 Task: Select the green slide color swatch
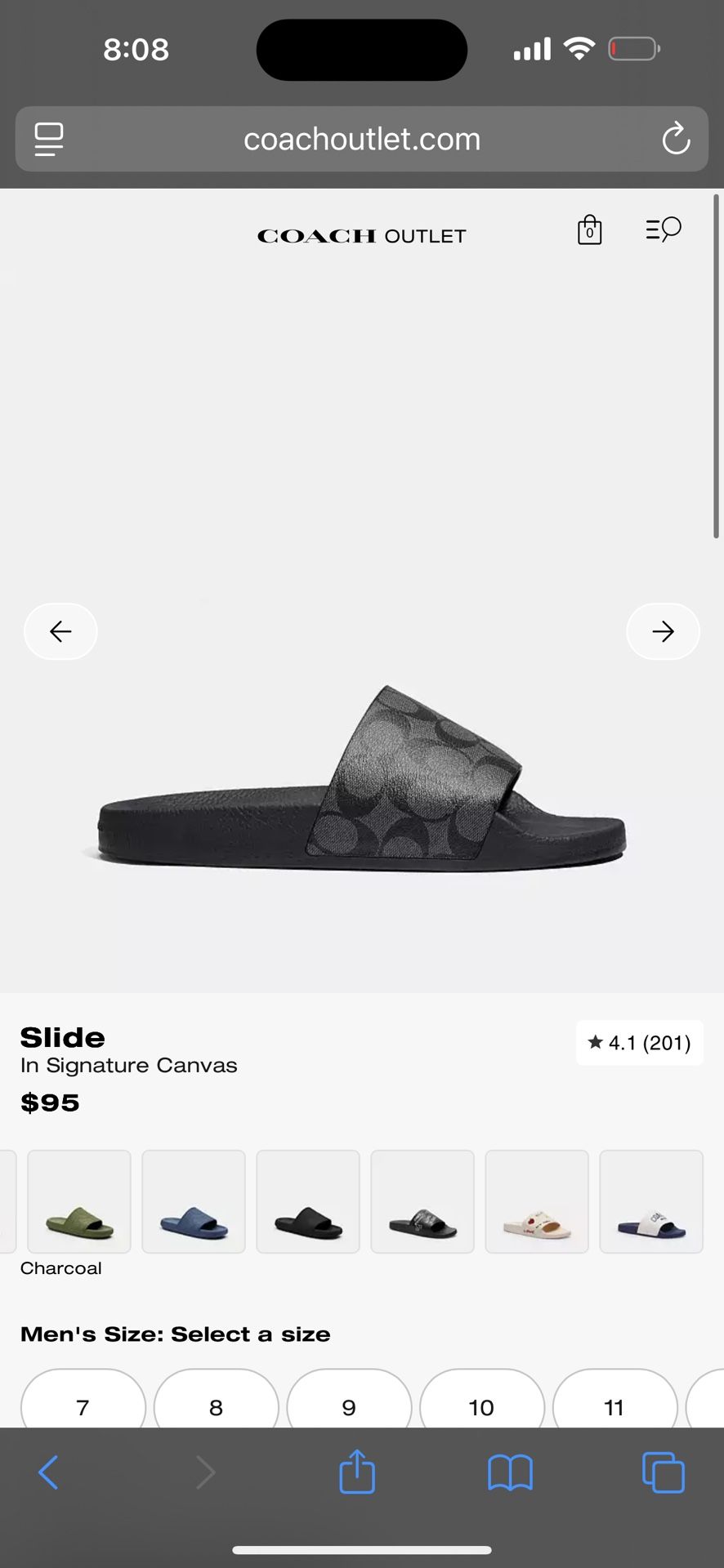coord(79,1201)
